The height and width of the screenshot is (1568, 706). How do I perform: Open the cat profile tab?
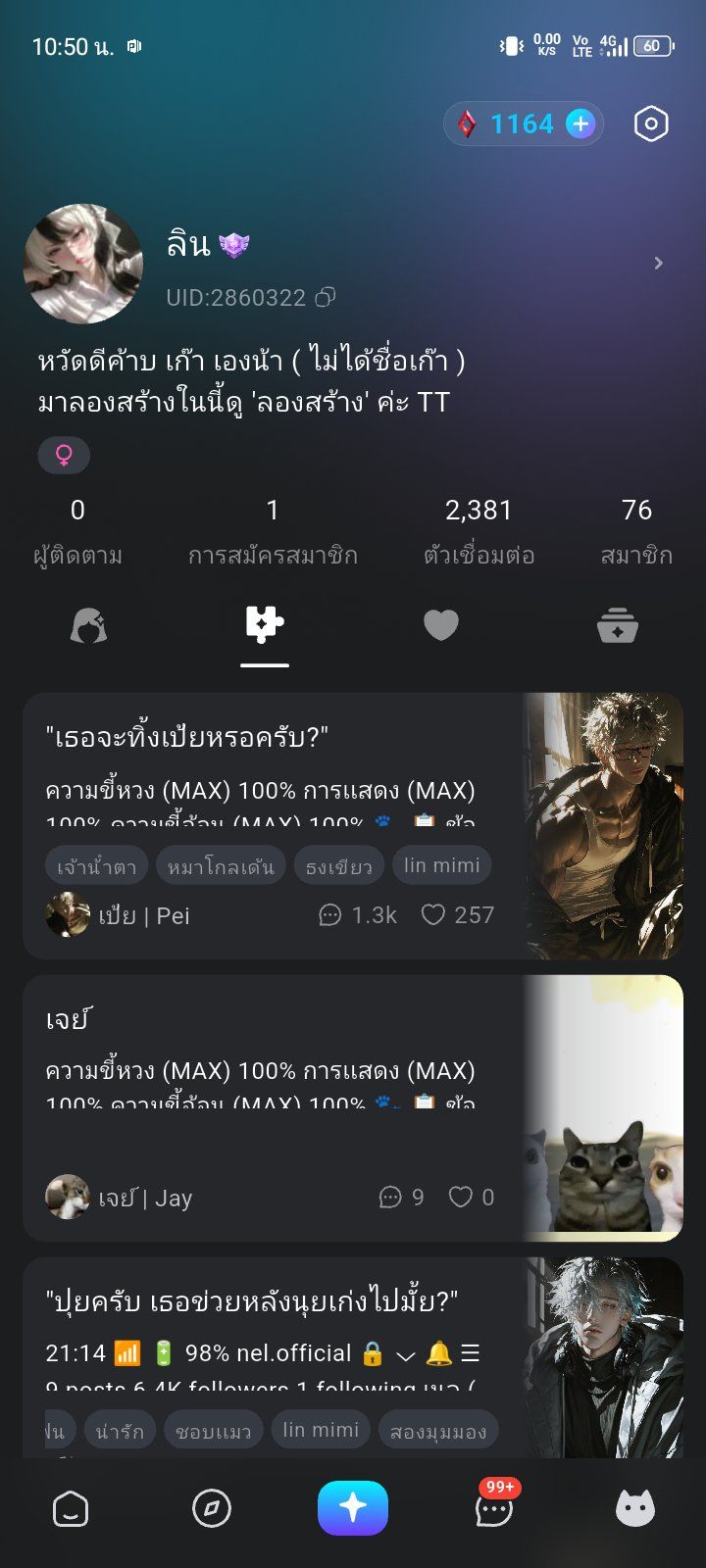coord(635,1507)
